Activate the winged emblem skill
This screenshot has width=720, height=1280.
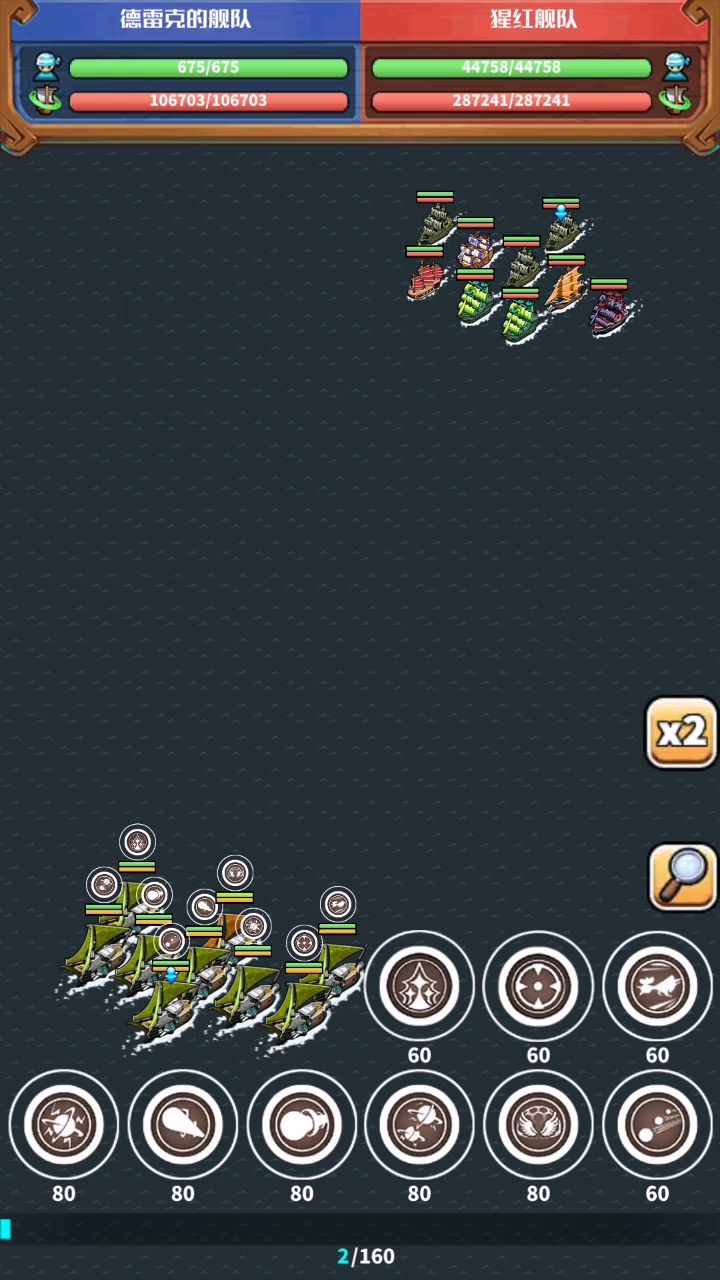(538, 1124)
